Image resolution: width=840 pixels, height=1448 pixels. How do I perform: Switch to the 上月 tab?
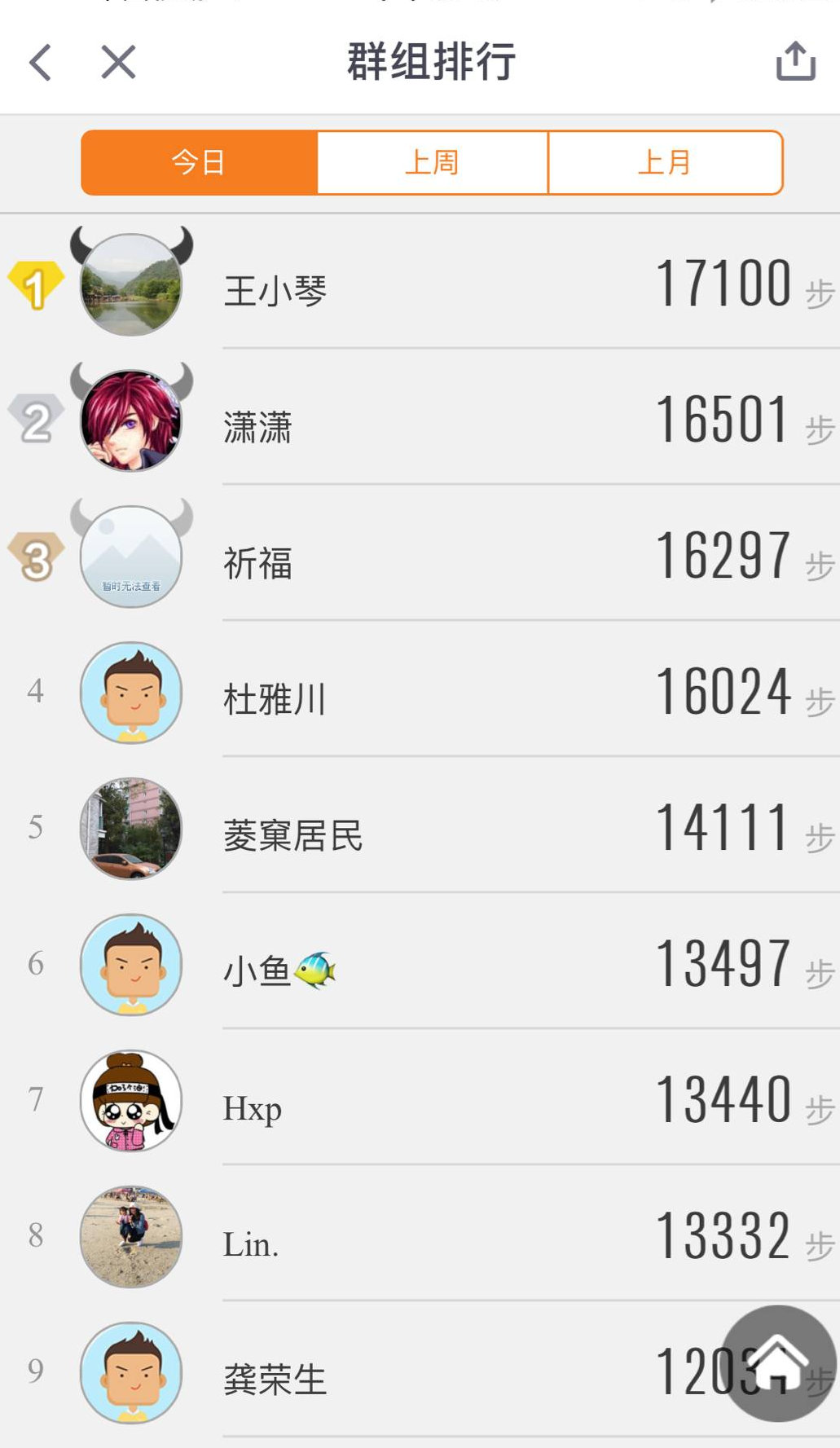[x=665, y=162]
